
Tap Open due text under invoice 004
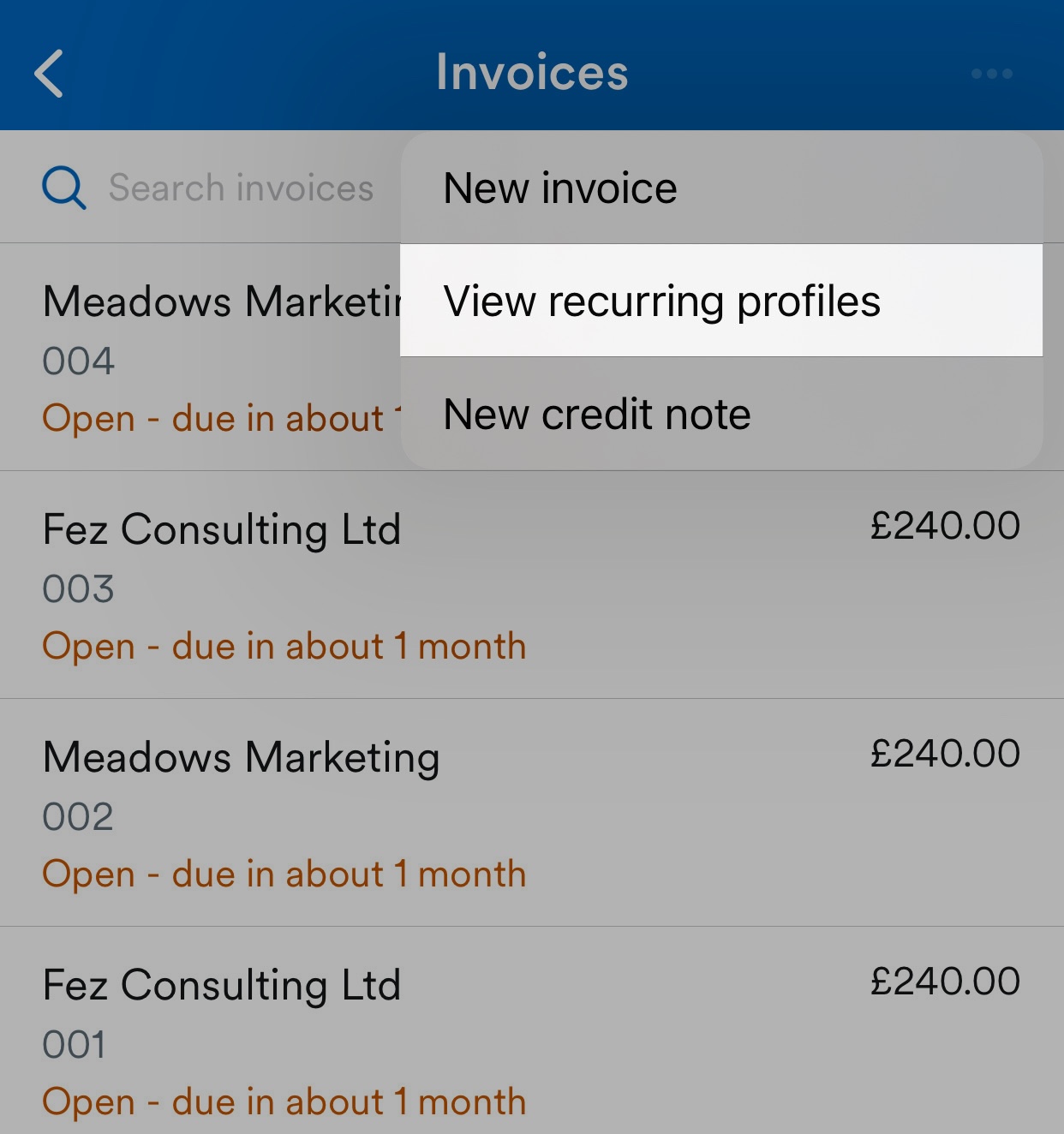(214, 417)
